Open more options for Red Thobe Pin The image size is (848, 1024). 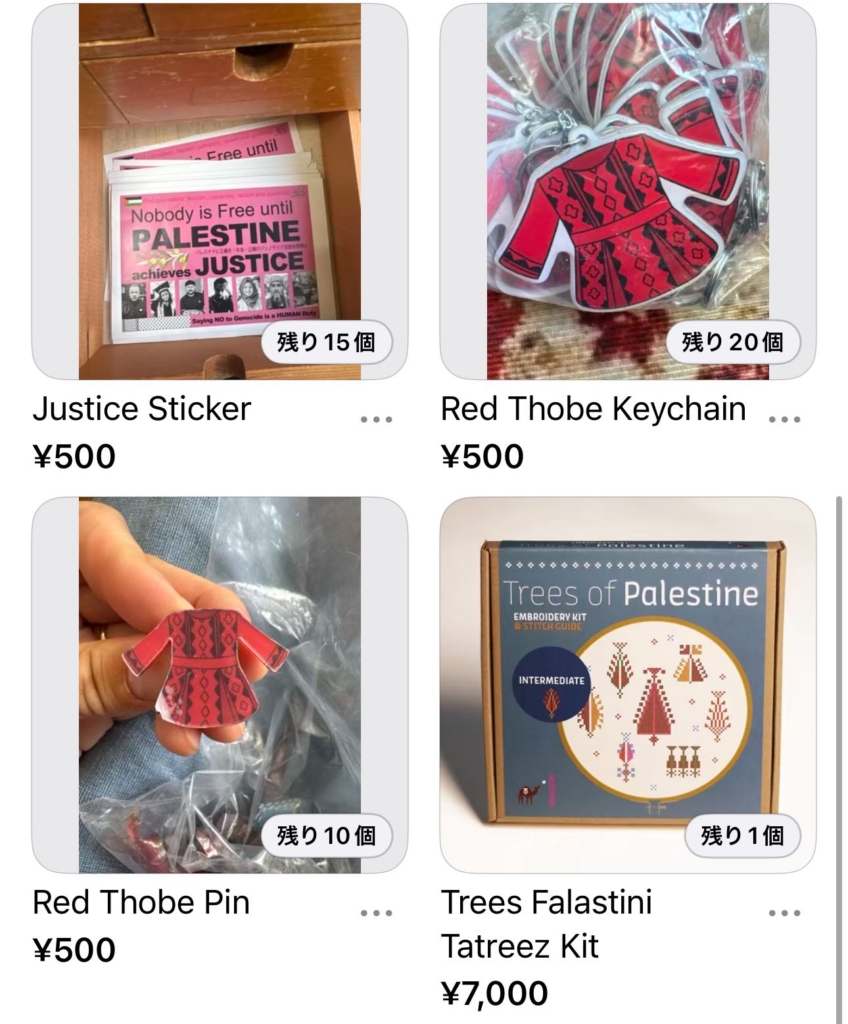tap(376, 912)
